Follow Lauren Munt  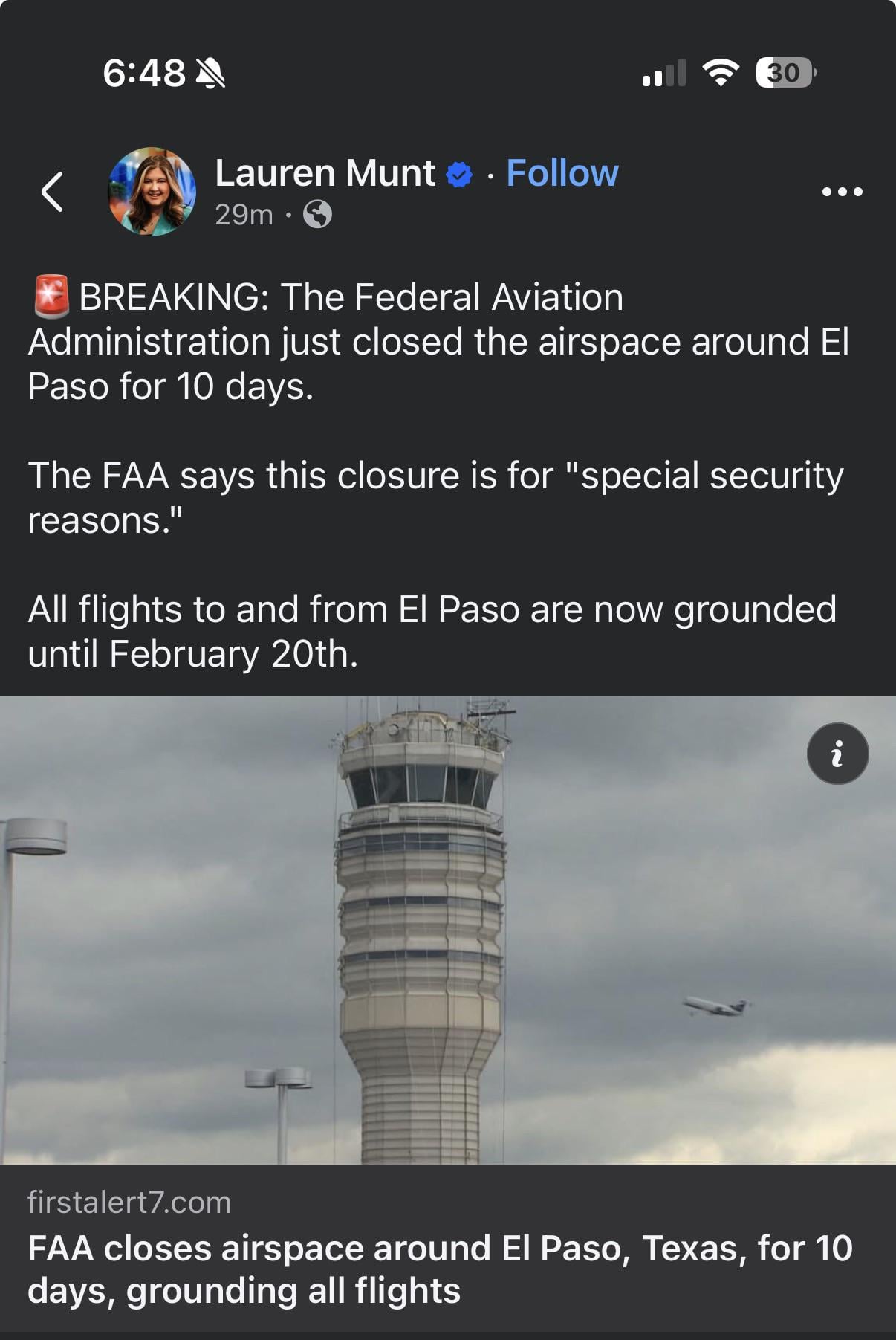point(562,173)
